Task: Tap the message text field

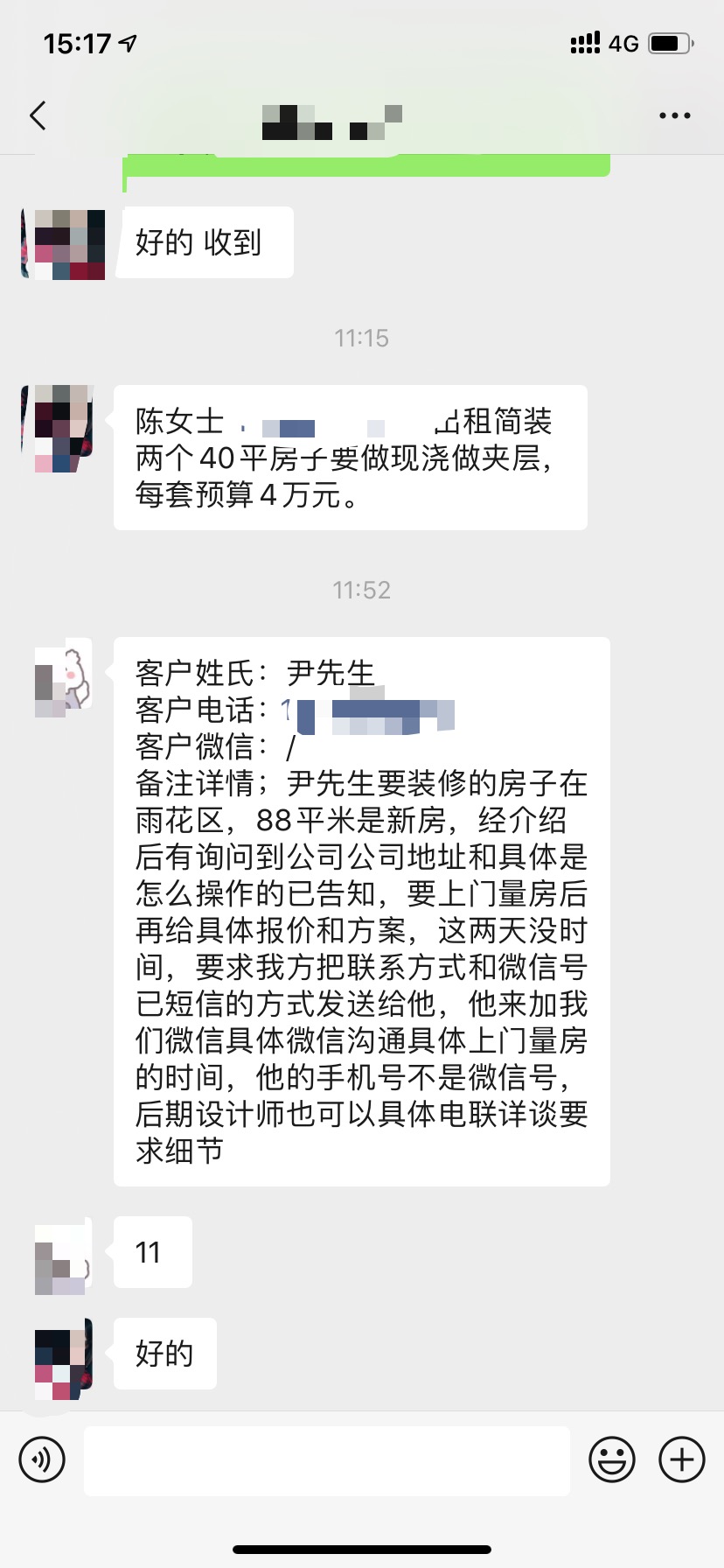Action: 326,1460
